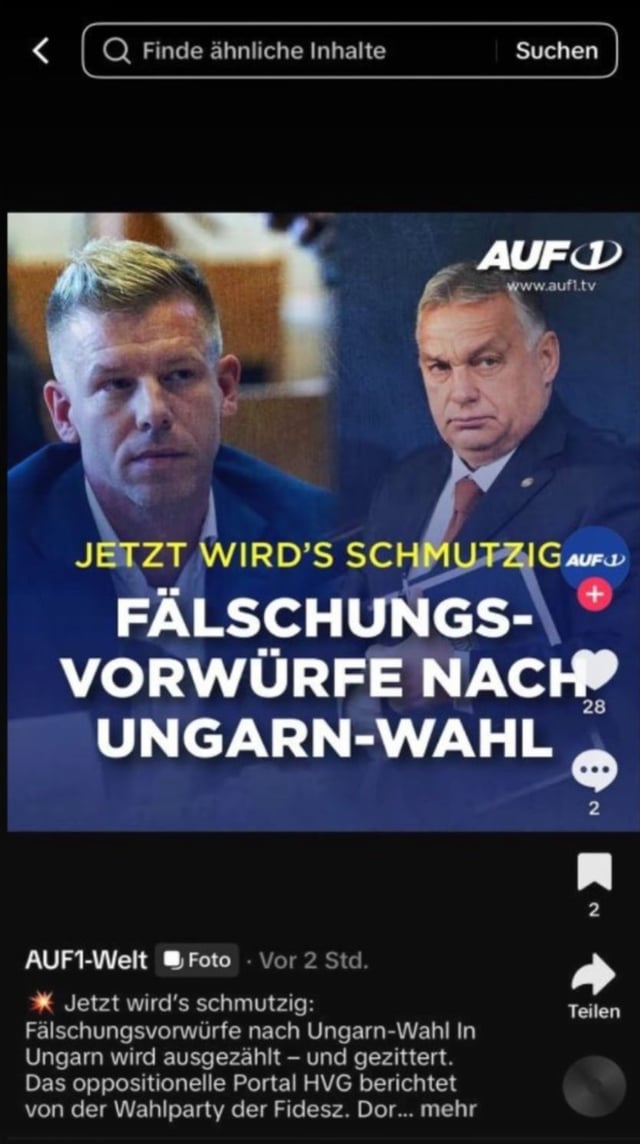
Task: Follow AUF1 with the red plus
Action: [594, 594]
